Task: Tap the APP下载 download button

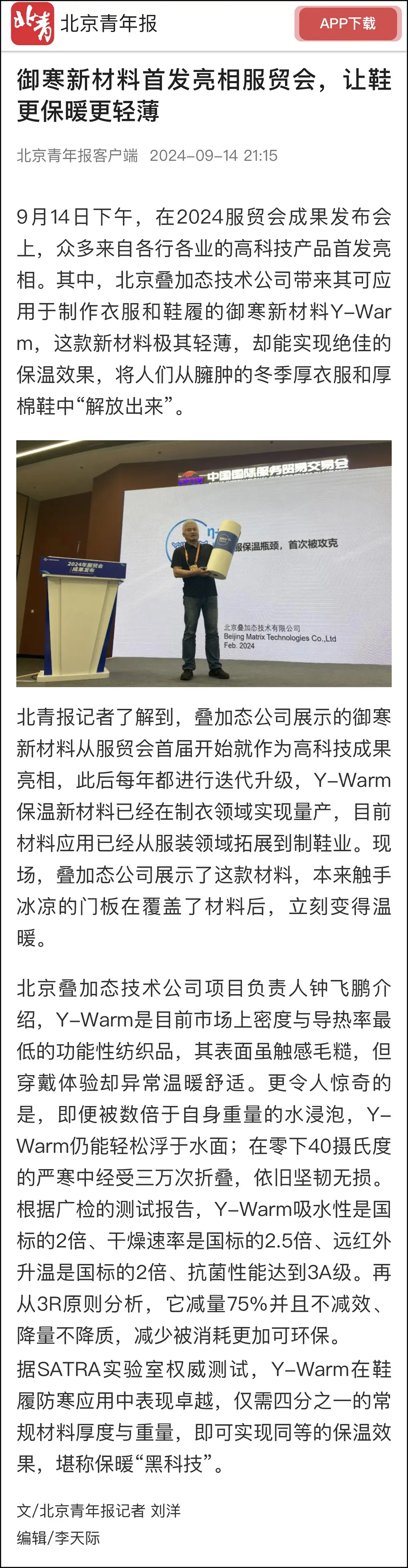Action: tap(347, 24)
